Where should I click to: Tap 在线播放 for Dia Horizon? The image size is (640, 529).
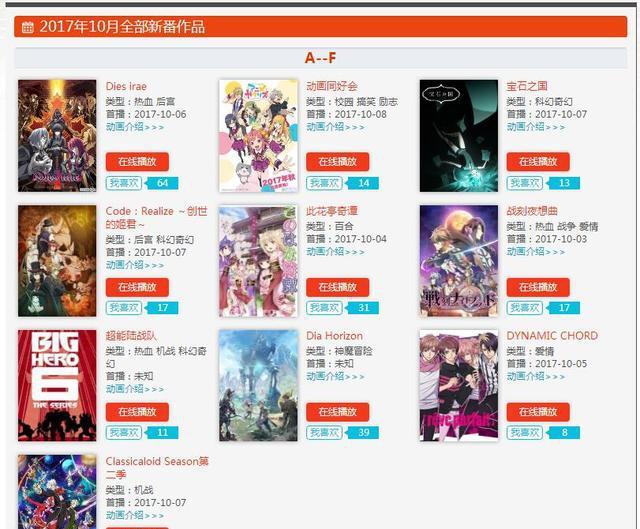coord(337,412)
